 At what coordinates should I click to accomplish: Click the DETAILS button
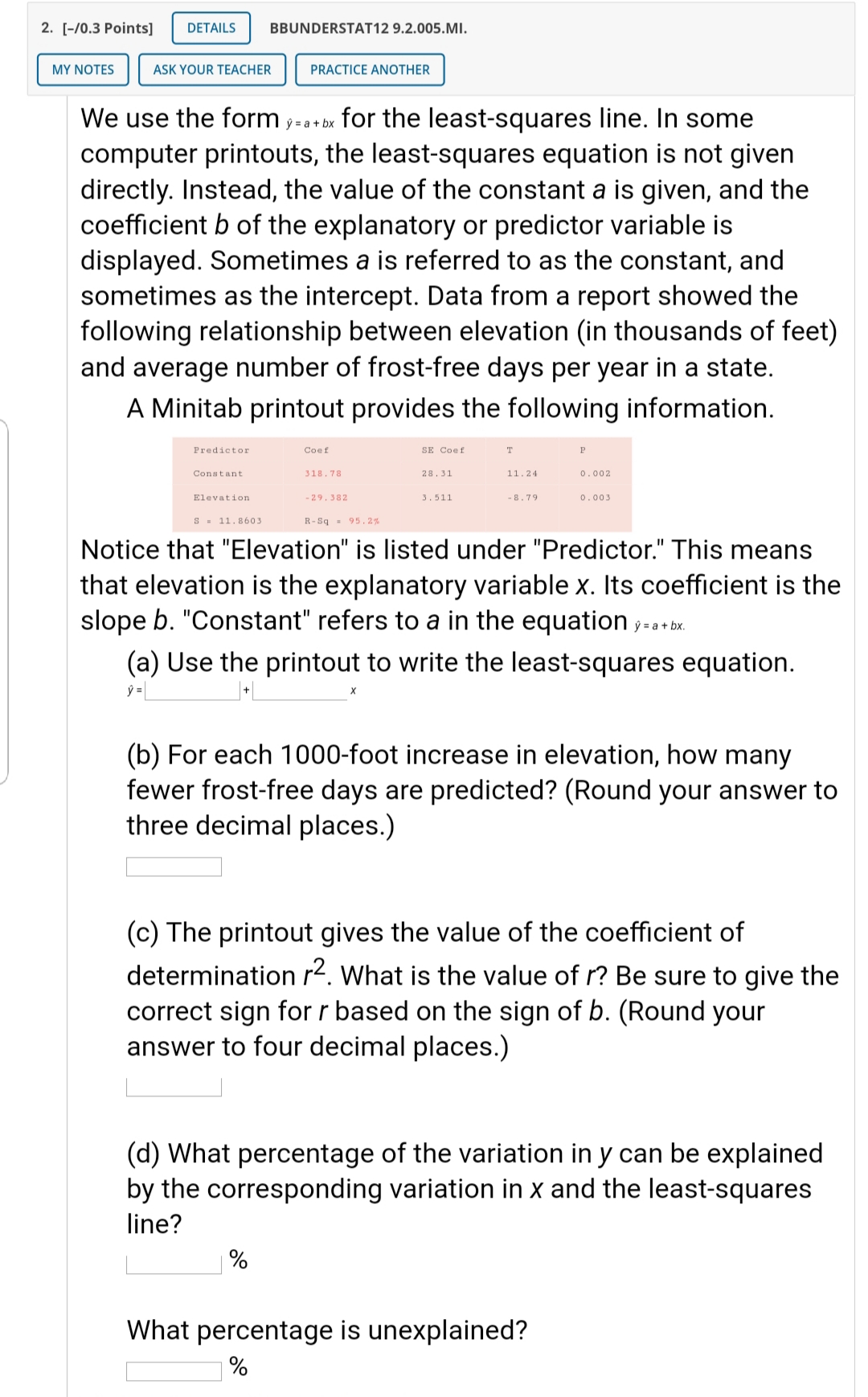coord(211,27)
